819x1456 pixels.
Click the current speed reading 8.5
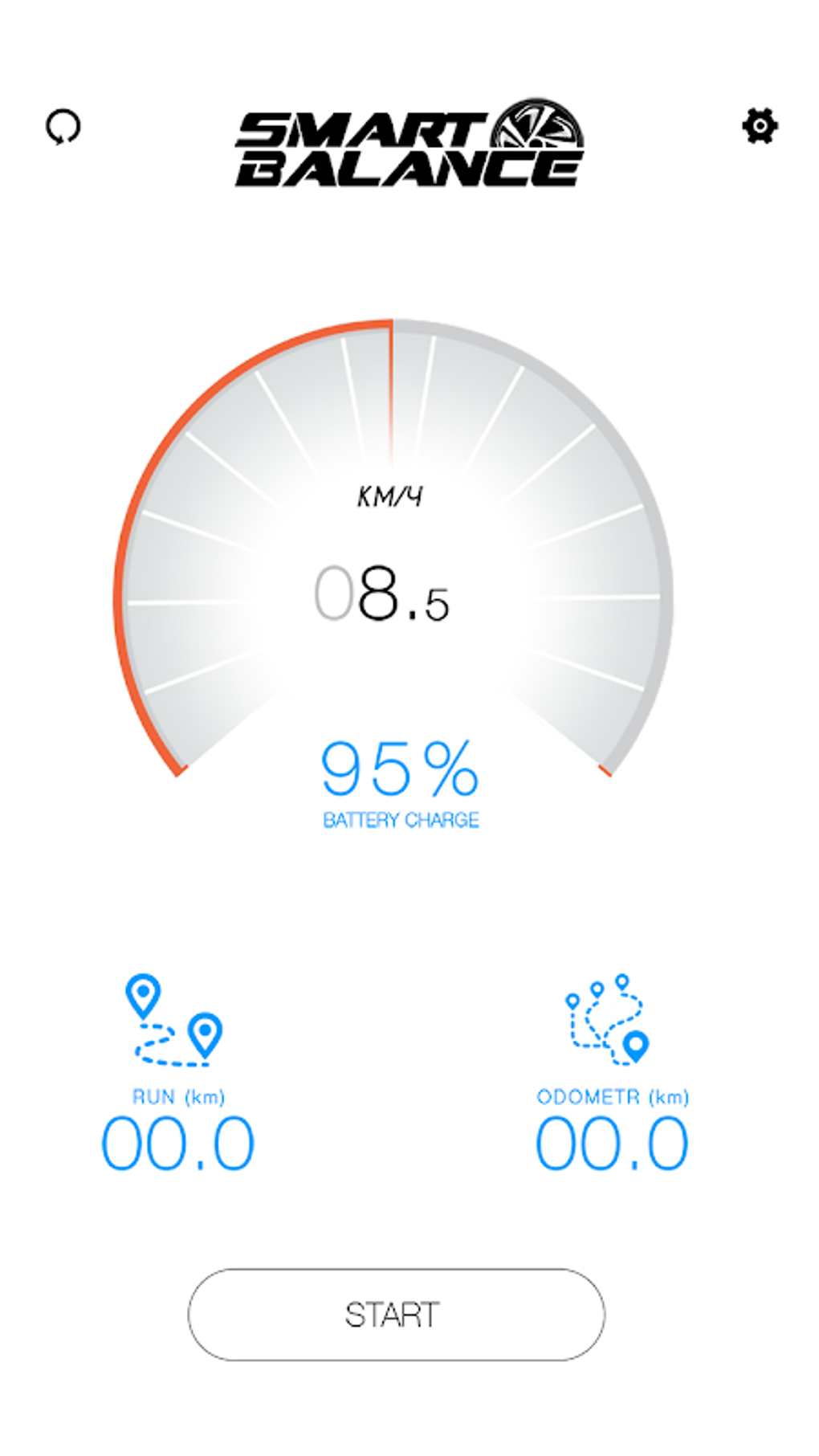coord(384,594)
